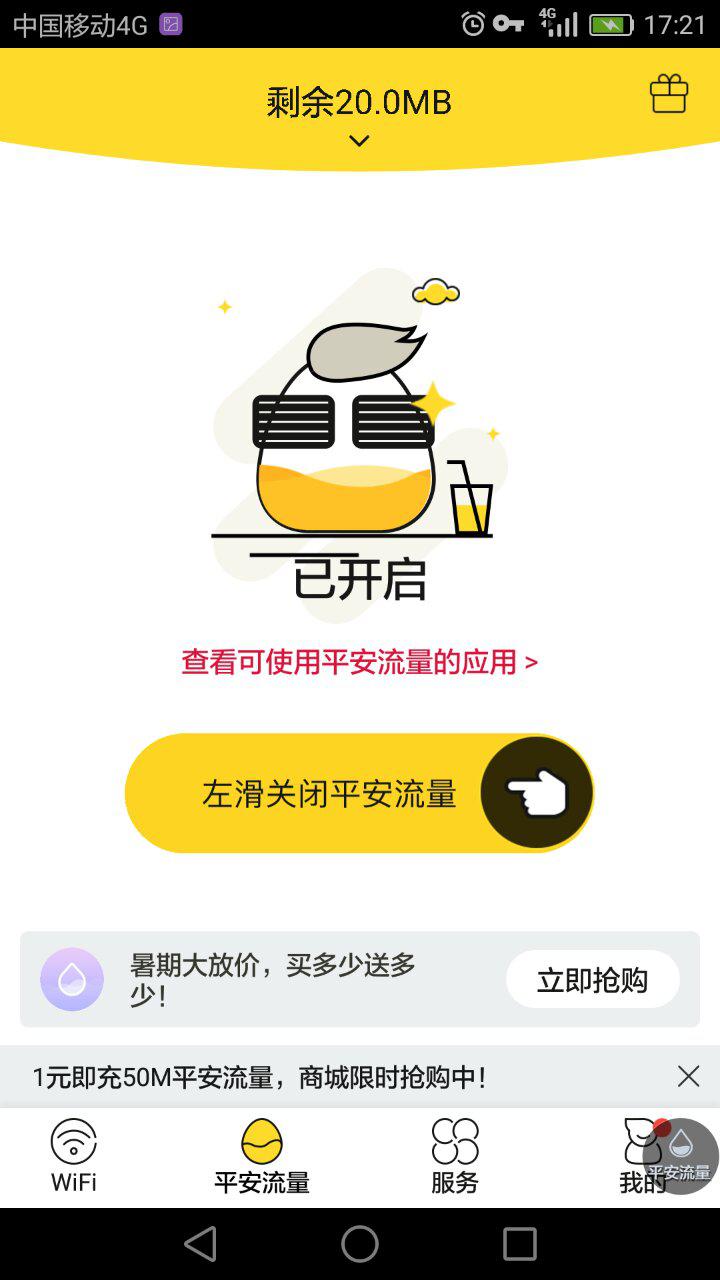Open 查看可使用平安流量的应用 link
The height and width of the screenshot is (1280, 720).
click(x=359, y=662)
